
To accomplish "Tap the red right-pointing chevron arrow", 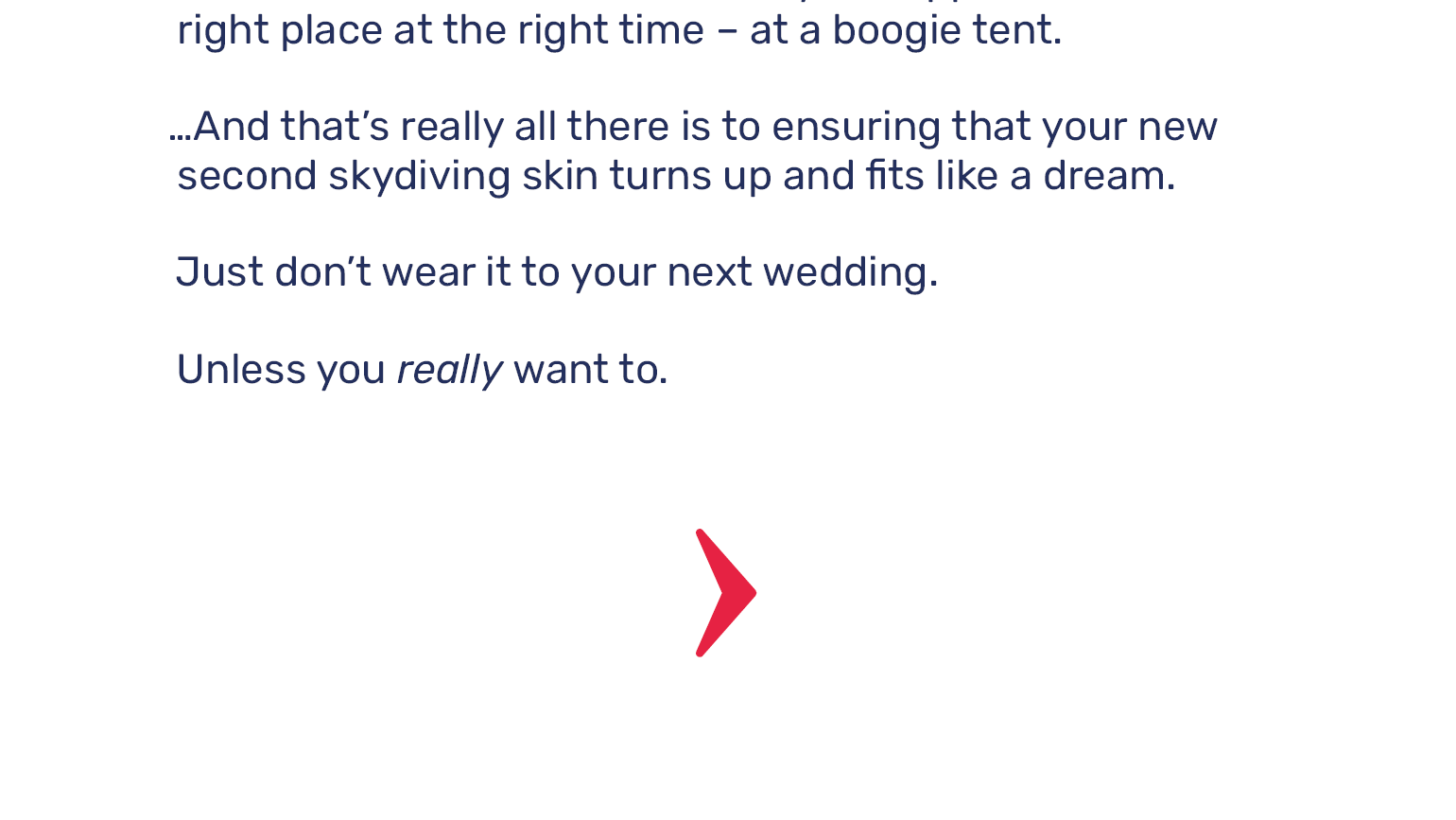I will tap(729, 593).
